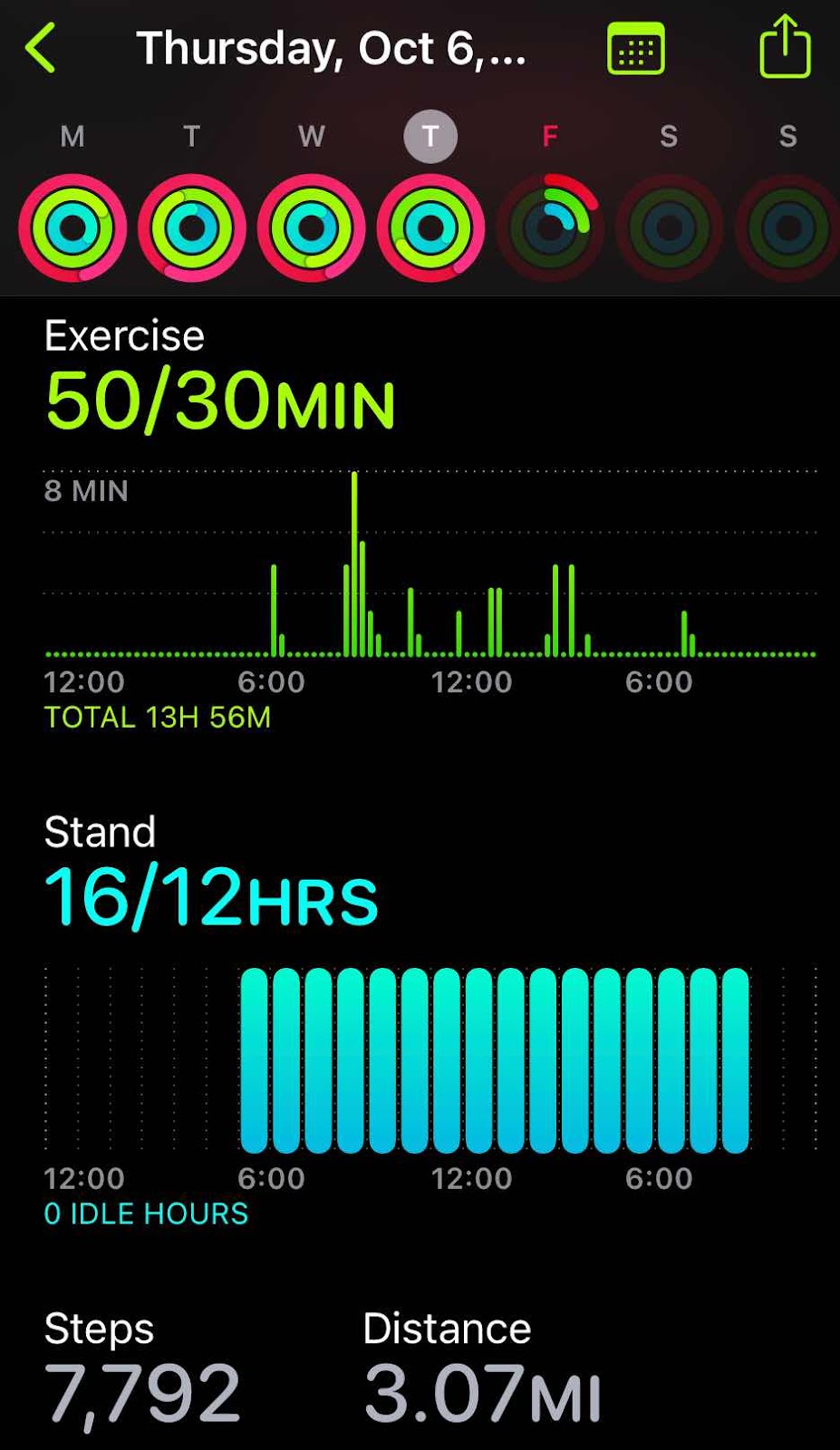
Task: Share this activity summary
Action: (x=785, y=46)
